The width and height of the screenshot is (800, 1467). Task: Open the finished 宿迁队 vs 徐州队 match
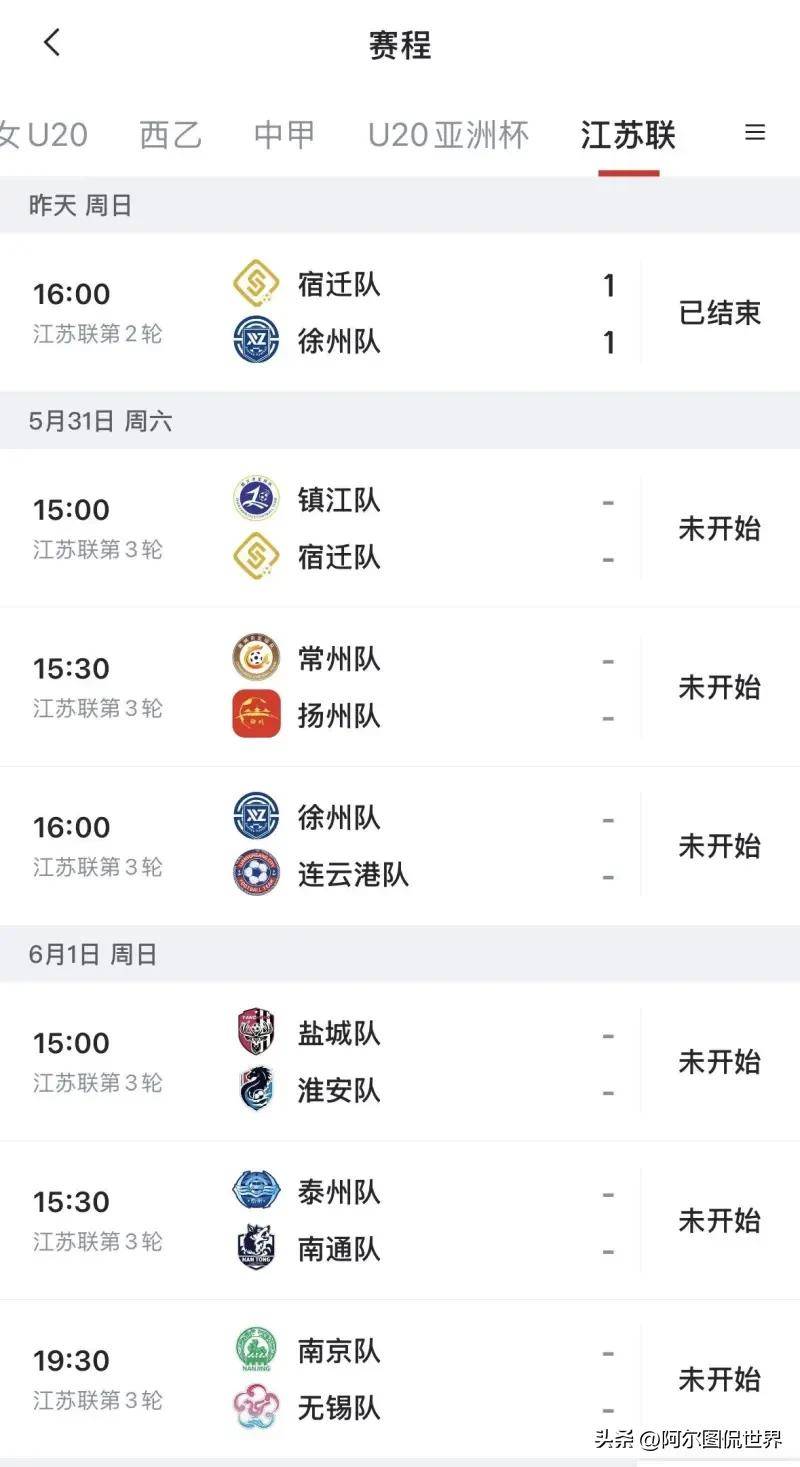point(400,312)
